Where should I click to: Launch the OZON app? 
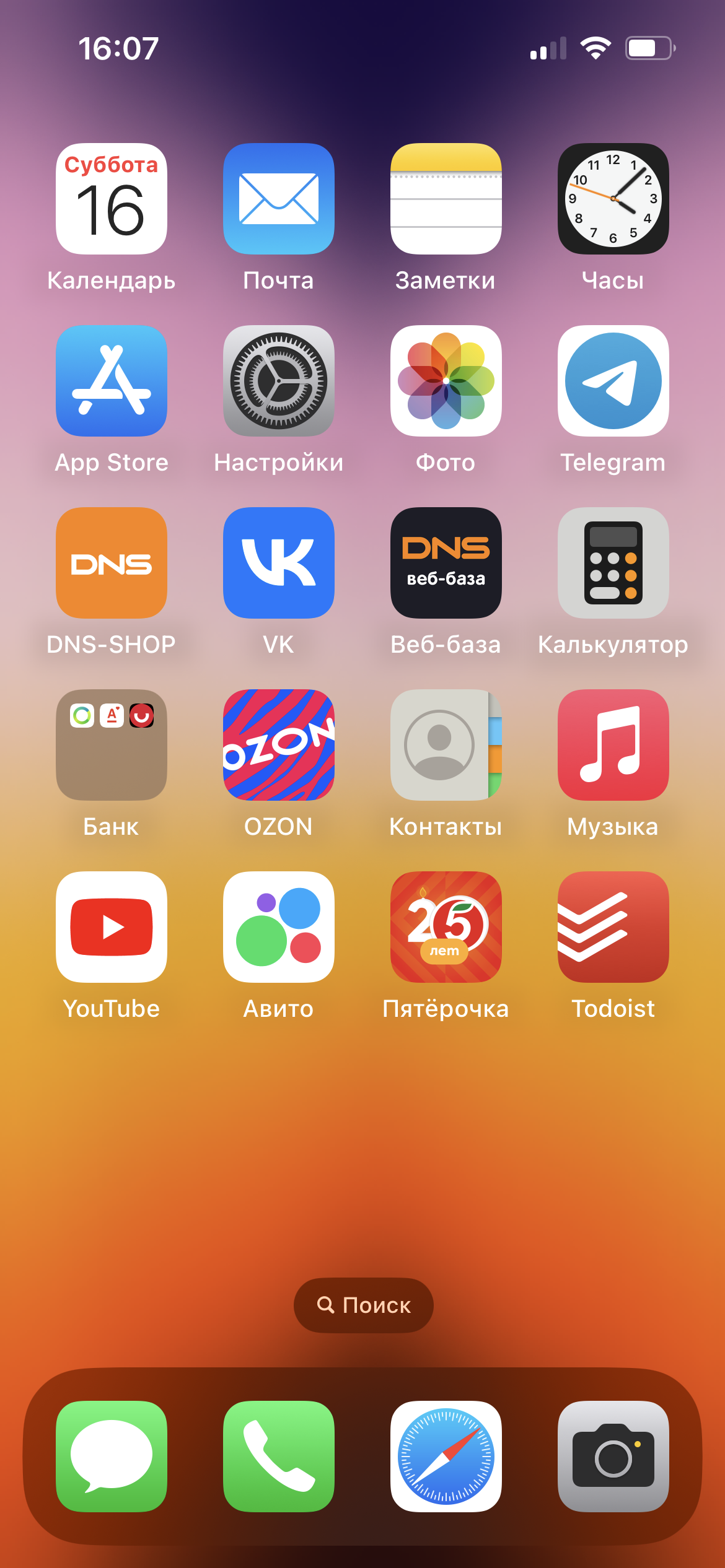pyautogui.click(x=279, y=745)
